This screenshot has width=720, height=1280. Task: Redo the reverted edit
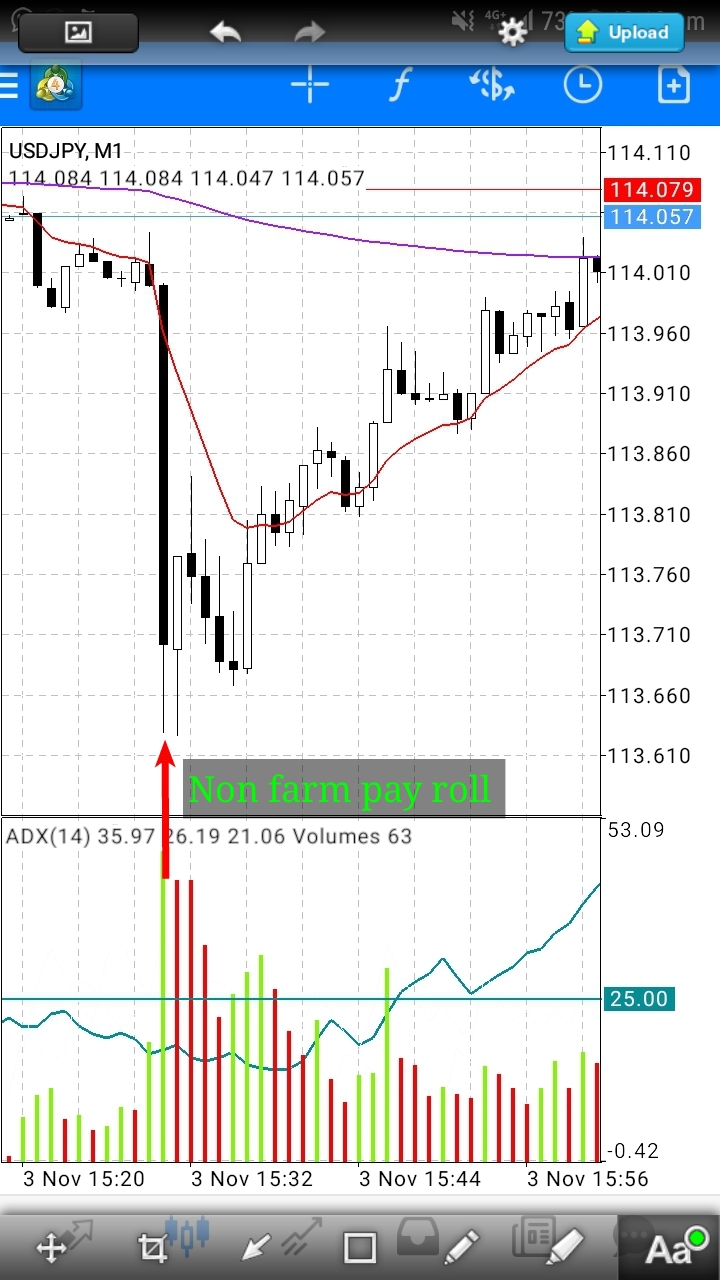click(x=310, y=32)
